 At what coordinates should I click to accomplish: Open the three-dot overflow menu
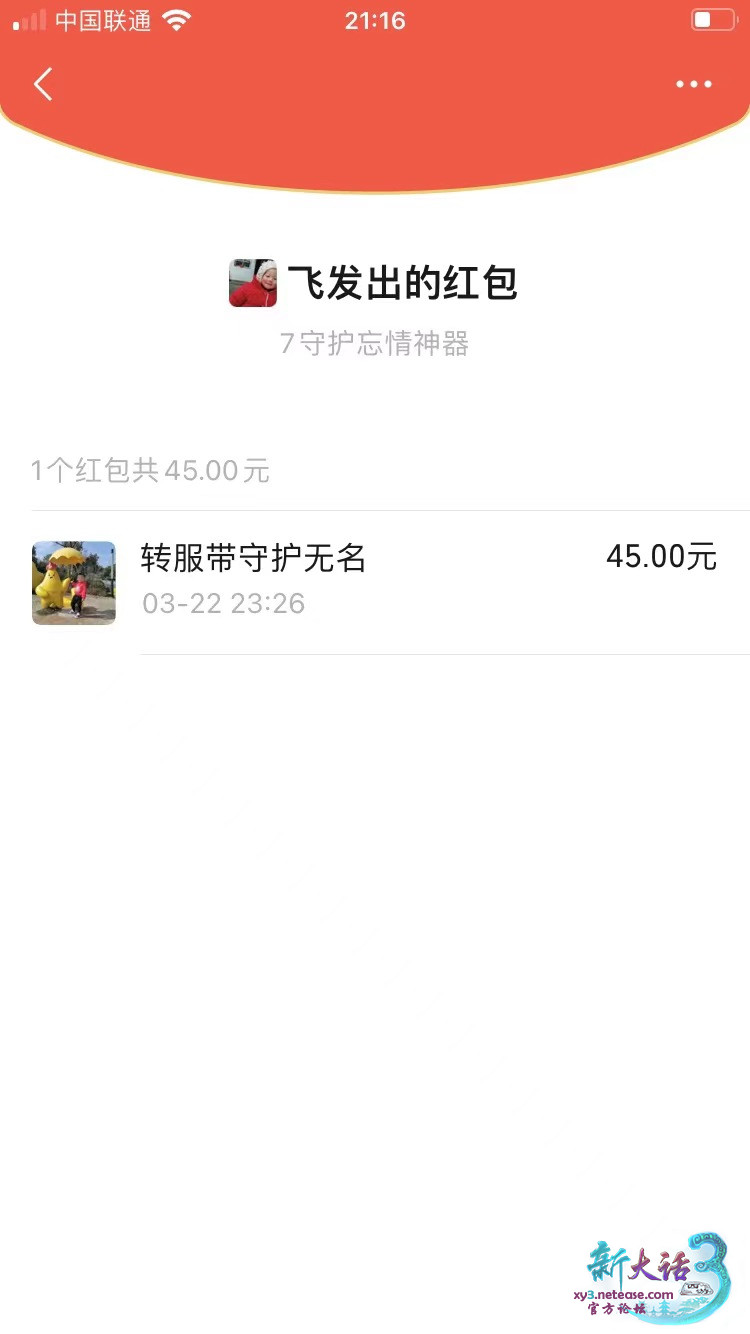(693, 85)
